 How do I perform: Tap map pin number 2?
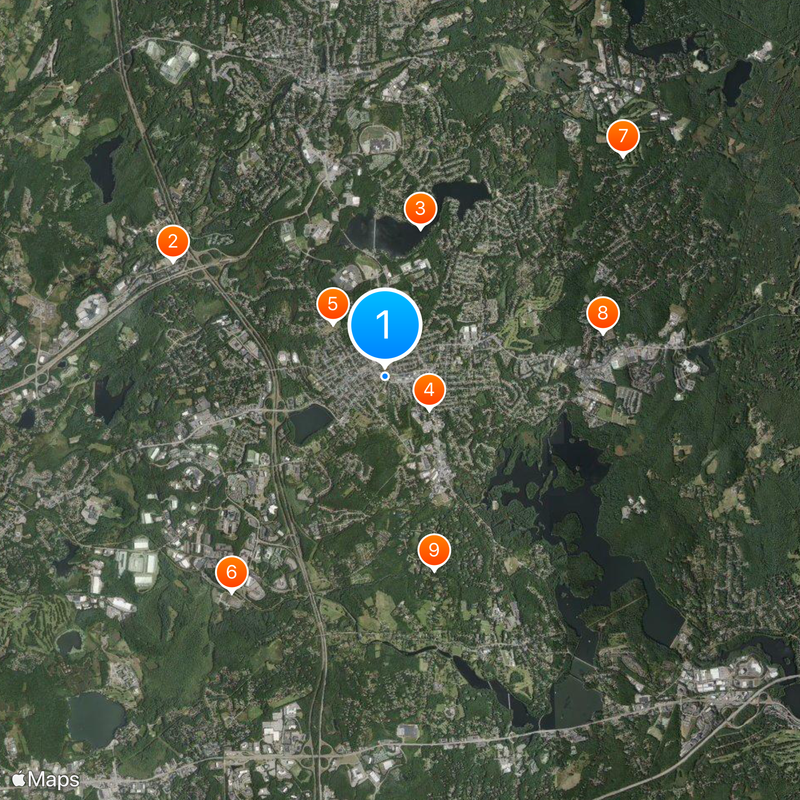tap(173, 241)
